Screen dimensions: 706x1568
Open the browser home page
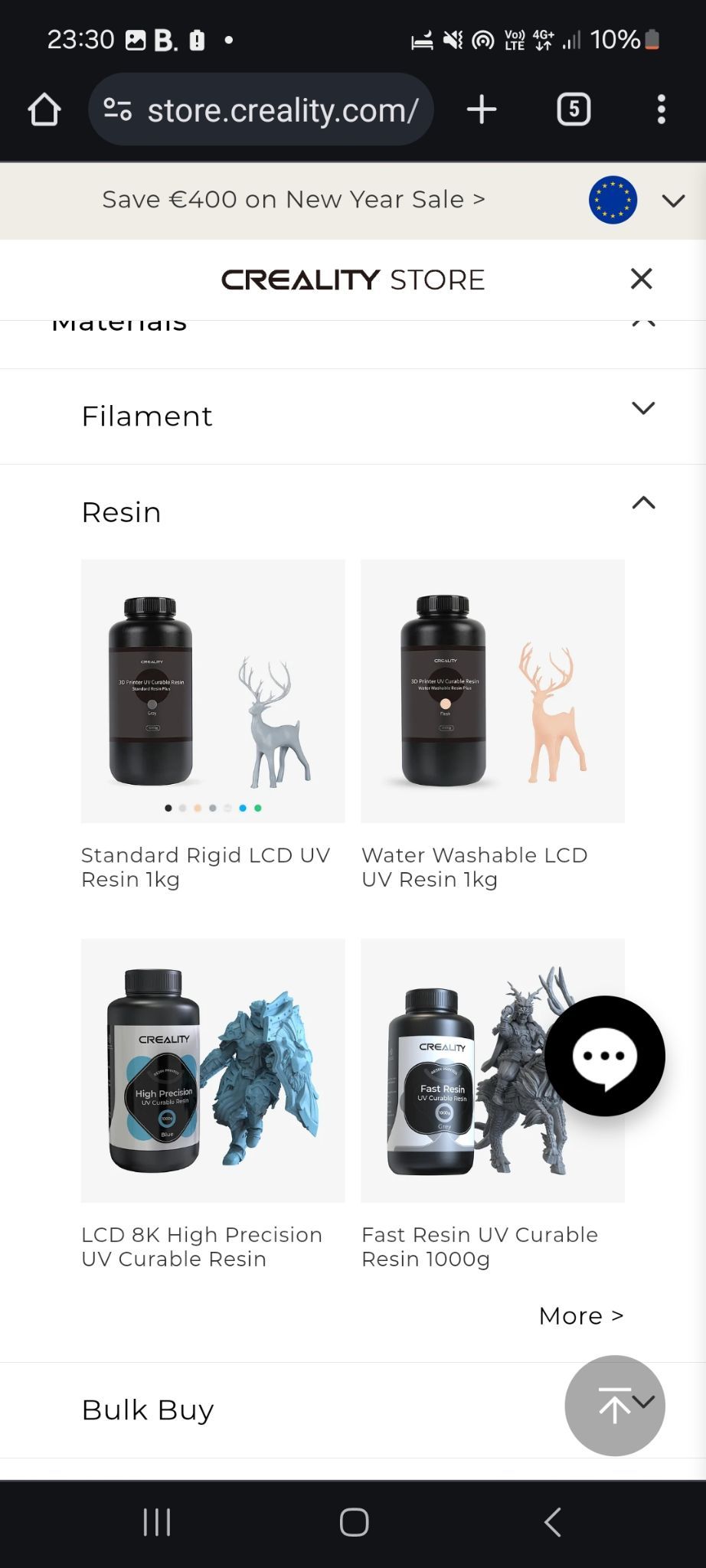click(x=44, y=109)
